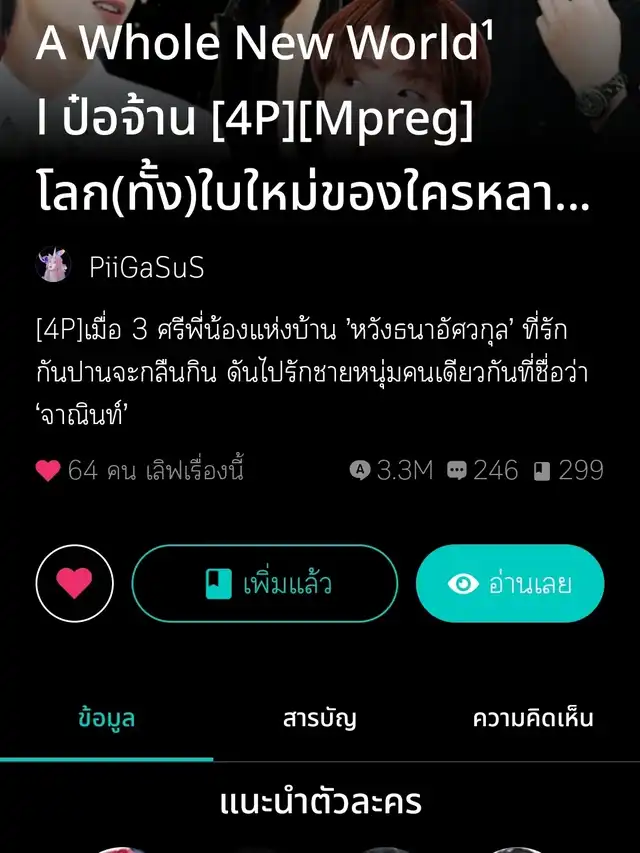View the ความคิดเห็น tab
The height and width of the screenshot is (853, 640).
pyautogui.click(x=533, y=718)
